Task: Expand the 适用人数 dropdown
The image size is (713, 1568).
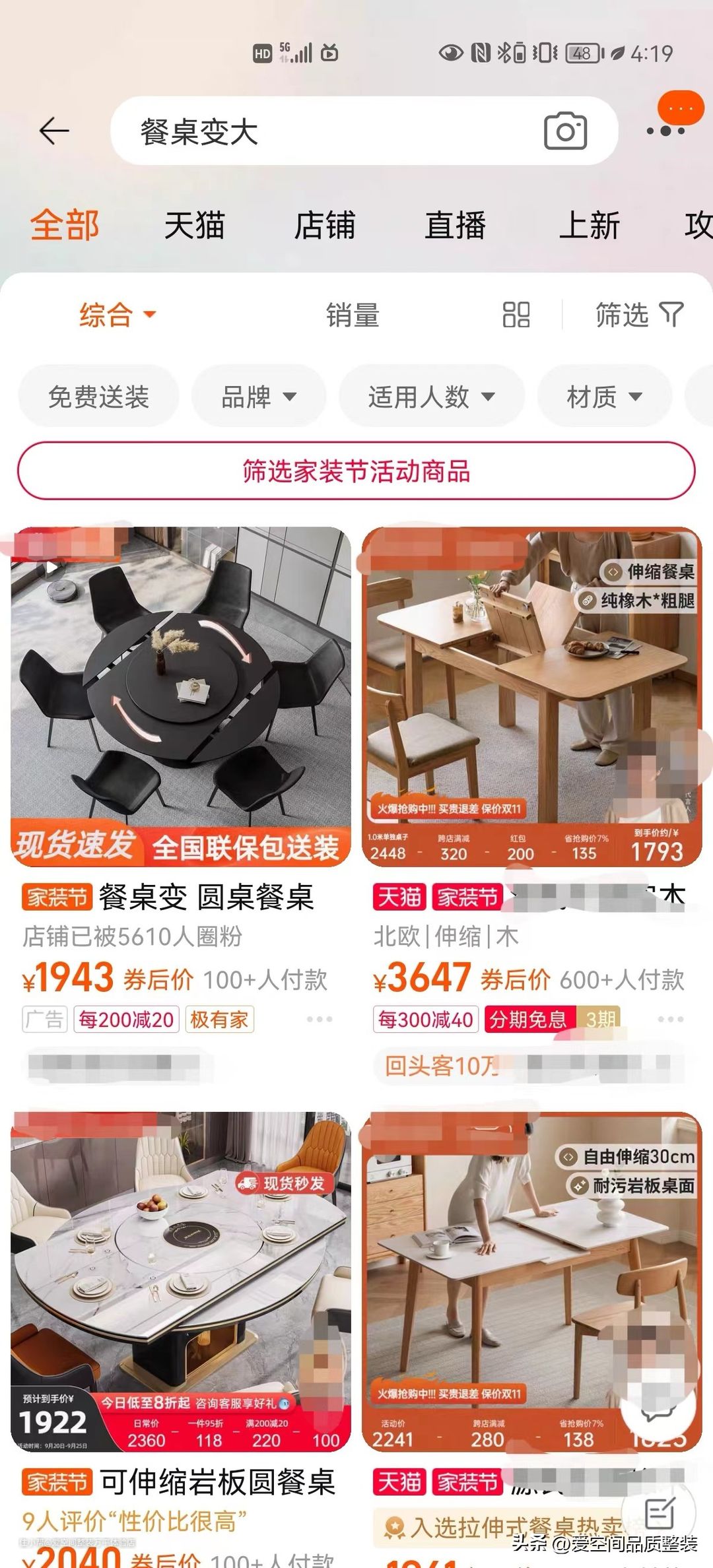Action: pyautogui.click(x=432, y=397)
